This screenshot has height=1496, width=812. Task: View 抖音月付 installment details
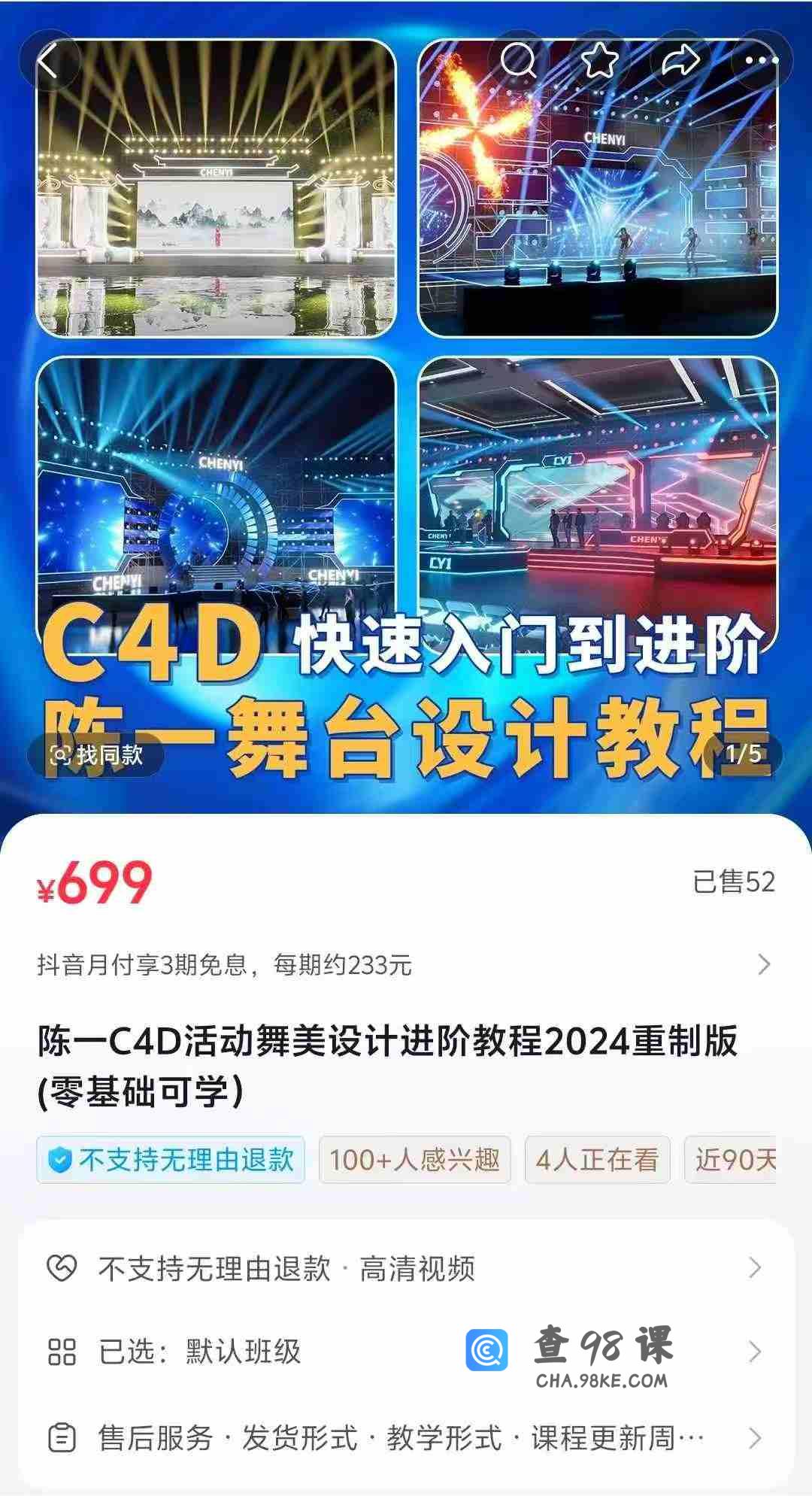click(x=404, y=964)
